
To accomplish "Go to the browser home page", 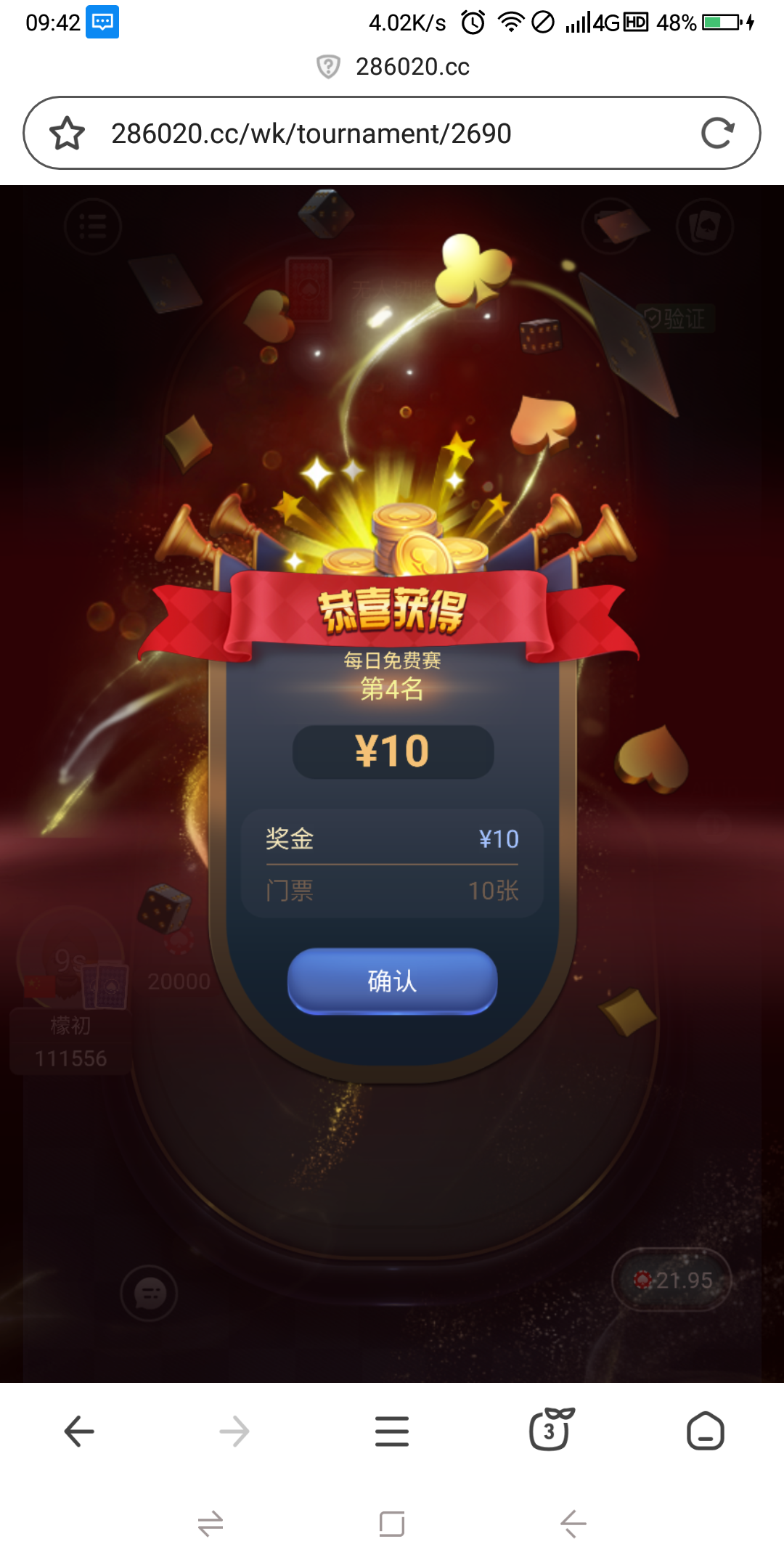I will 705,1432.
